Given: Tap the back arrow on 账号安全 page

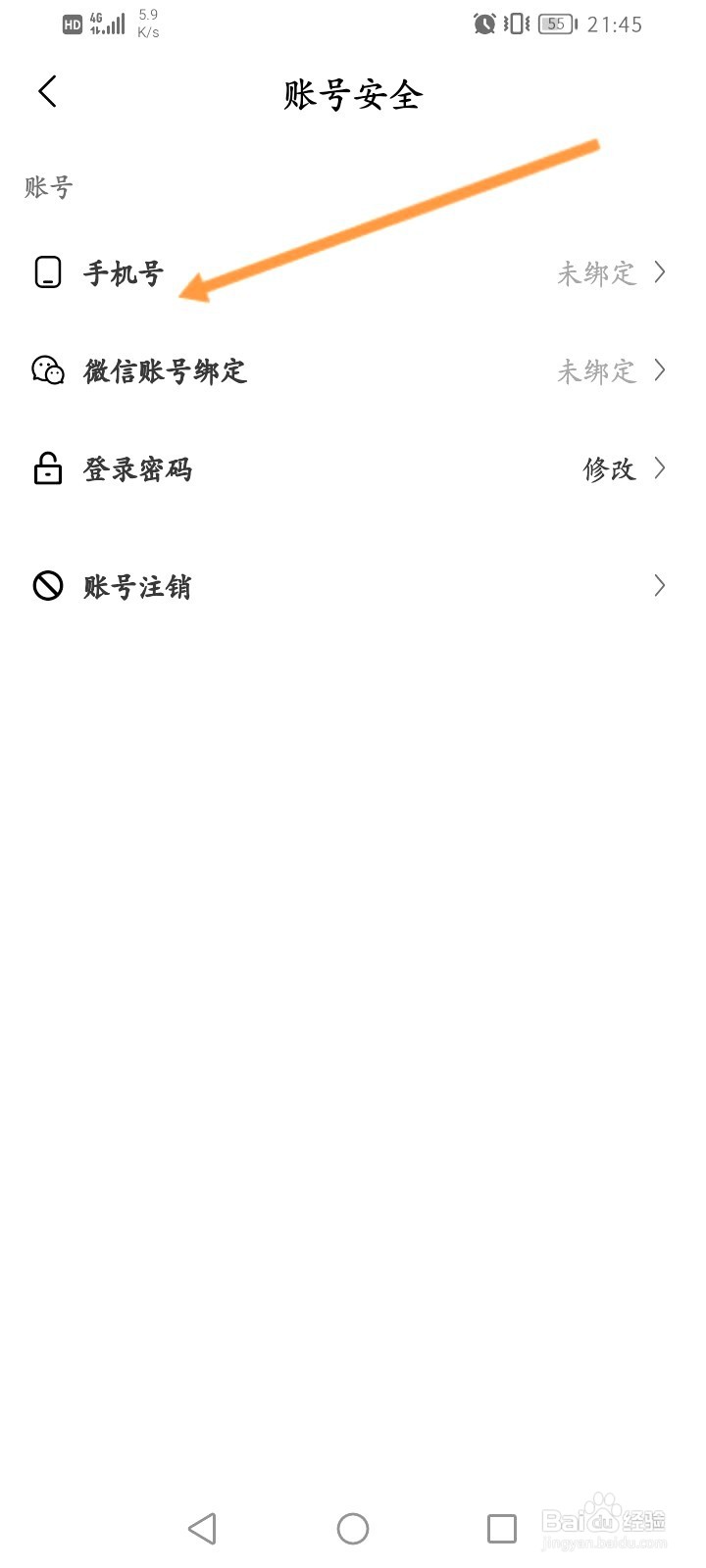Looking at the screenshot, I should (x=46, y=91).
